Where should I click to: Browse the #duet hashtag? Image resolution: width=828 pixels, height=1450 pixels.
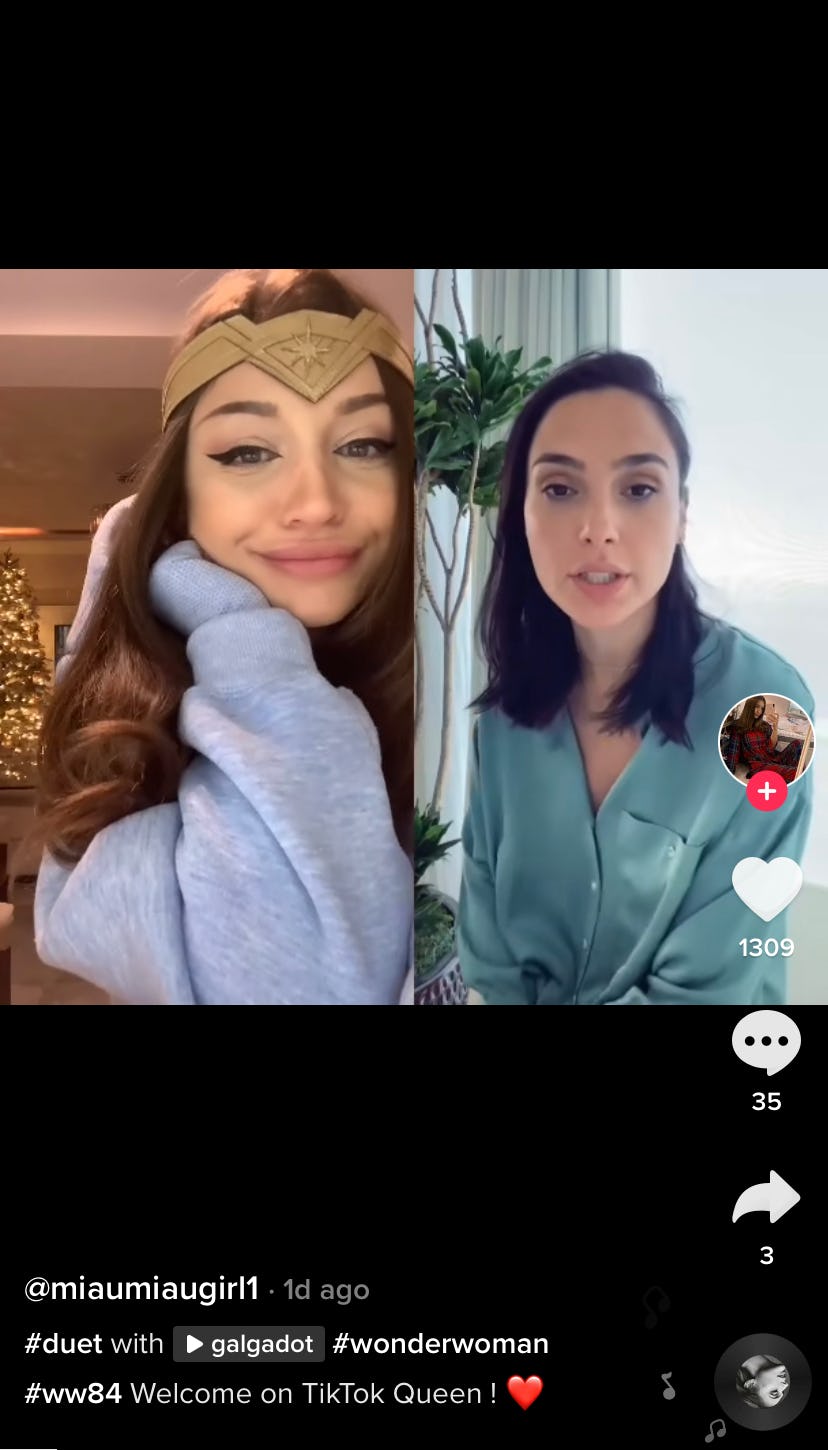(64, 1344)
